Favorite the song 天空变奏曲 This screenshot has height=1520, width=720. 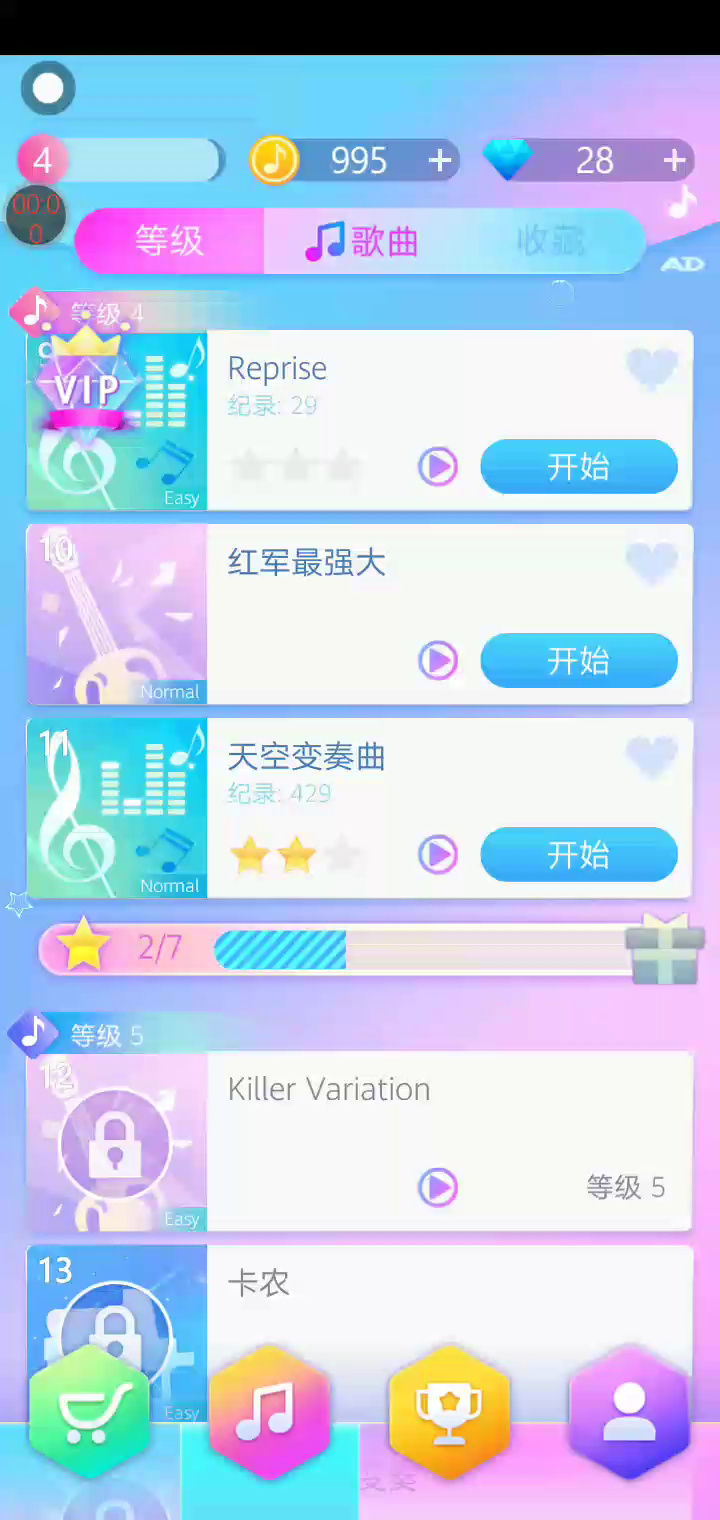pos(652,758)
